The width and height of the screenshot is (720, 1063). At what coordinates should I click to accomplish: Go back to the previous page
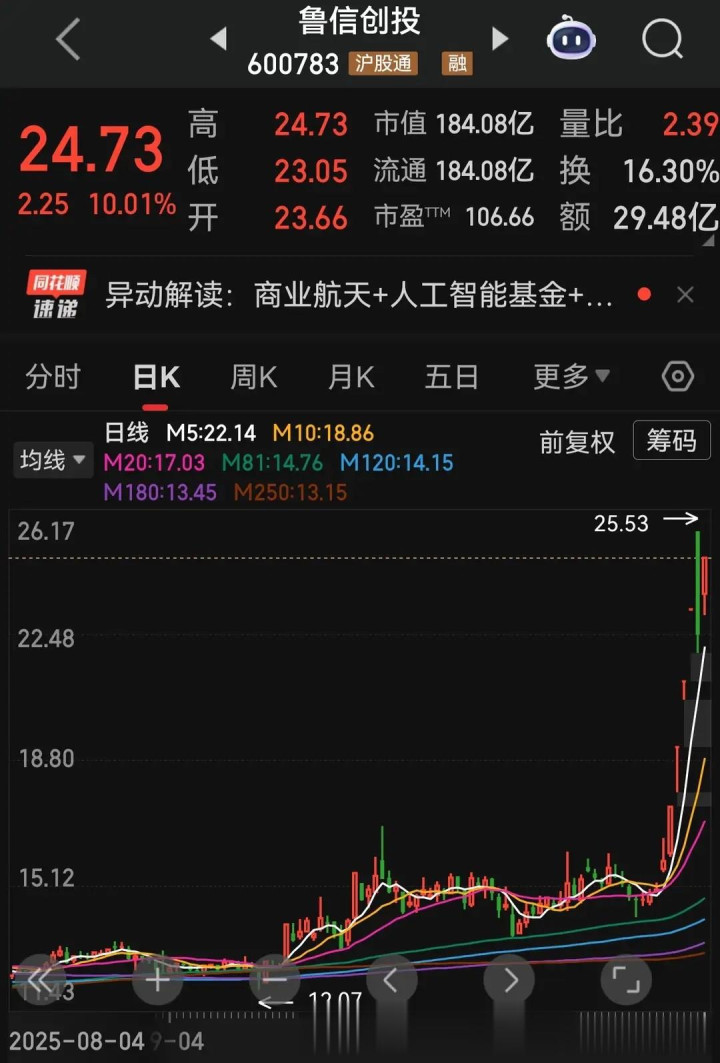(68, 40)
